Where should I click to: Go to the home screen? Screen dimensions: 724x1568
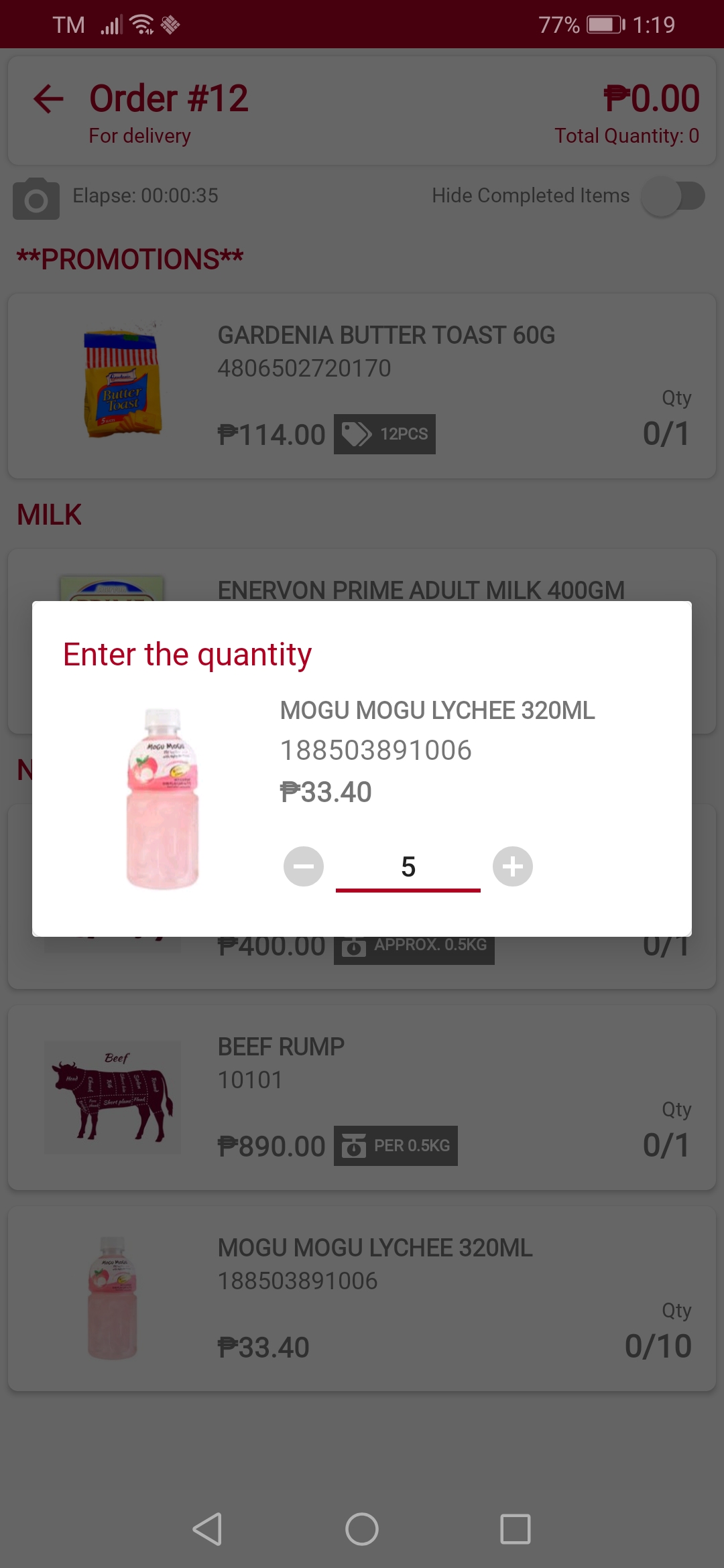(x=362, y=1529)
